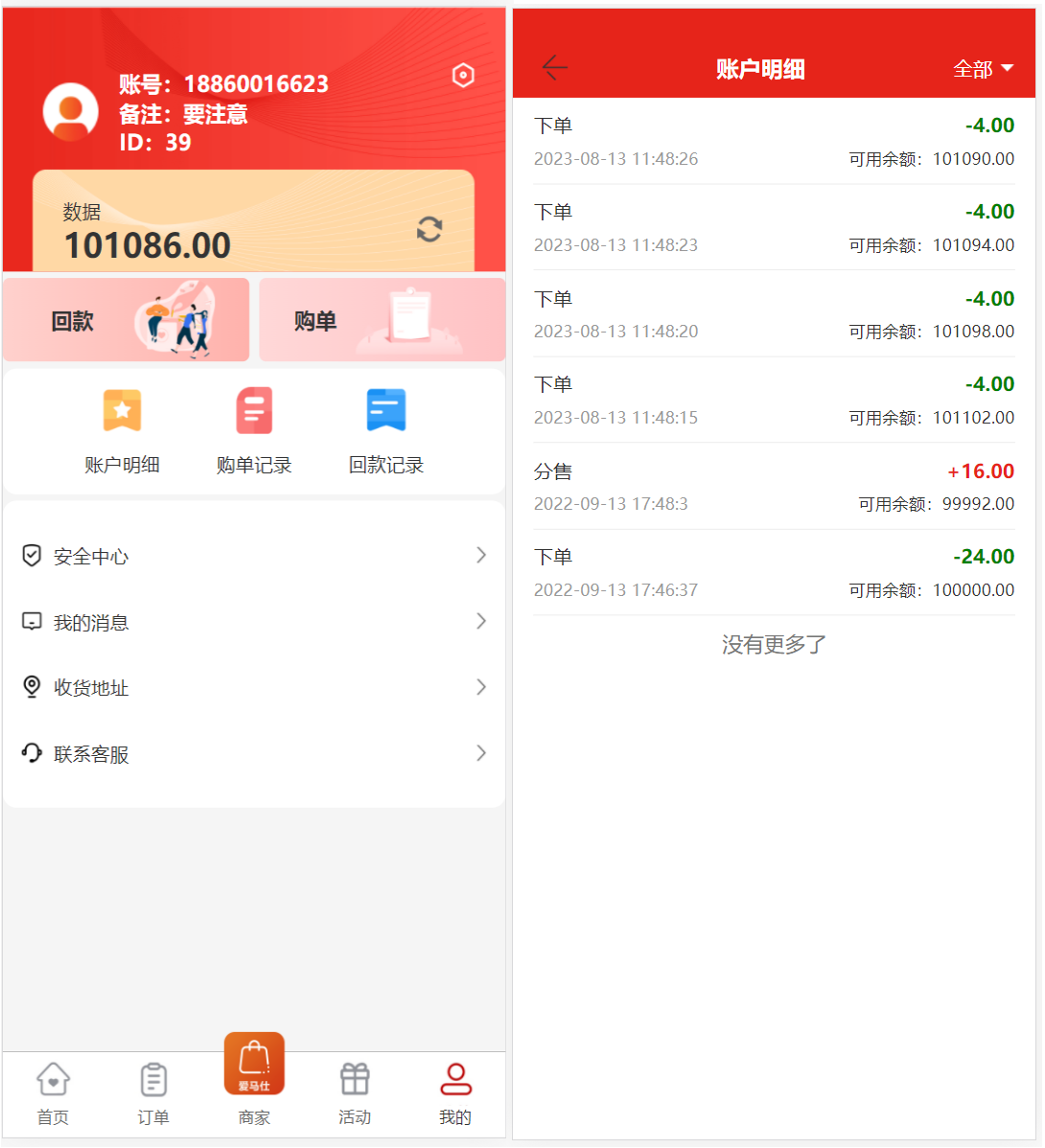This screenshot has width=1045, height=1148.
Task: Go back from 账户明细 page
Action: (x=554, y=67)
